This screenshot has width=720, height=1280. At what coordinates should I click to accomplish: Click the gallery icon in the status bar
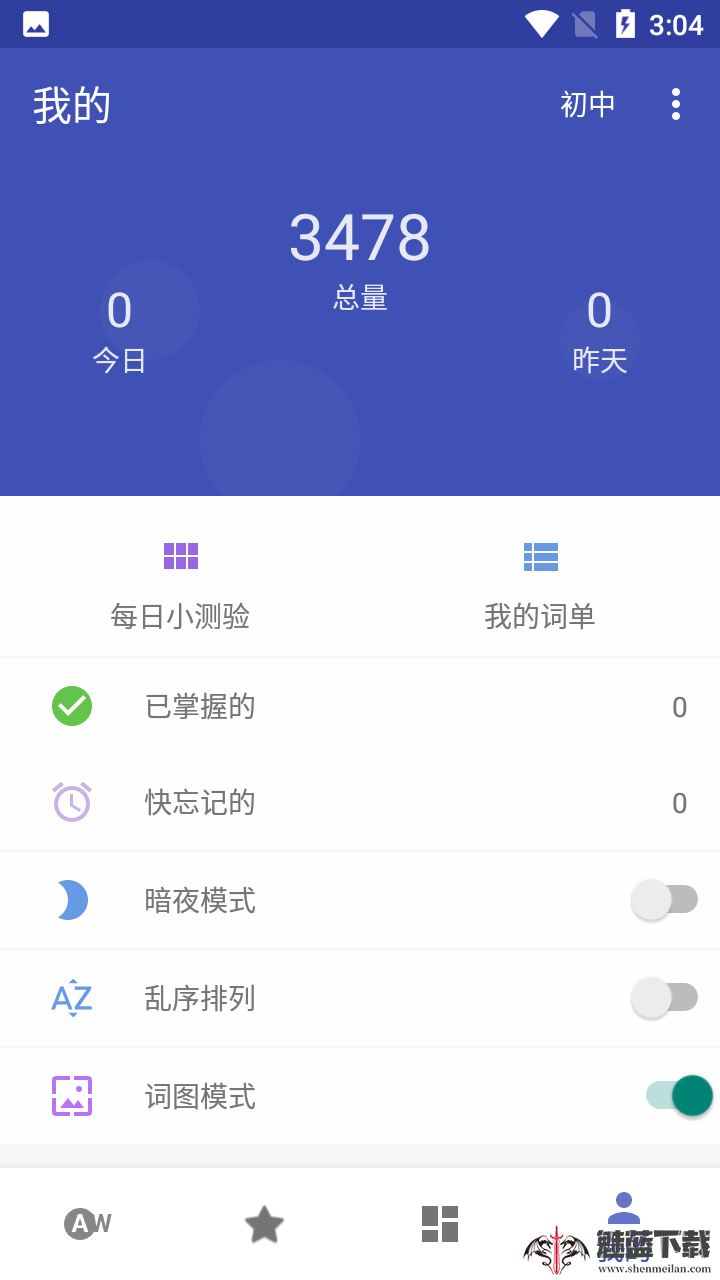click(36, 21)
